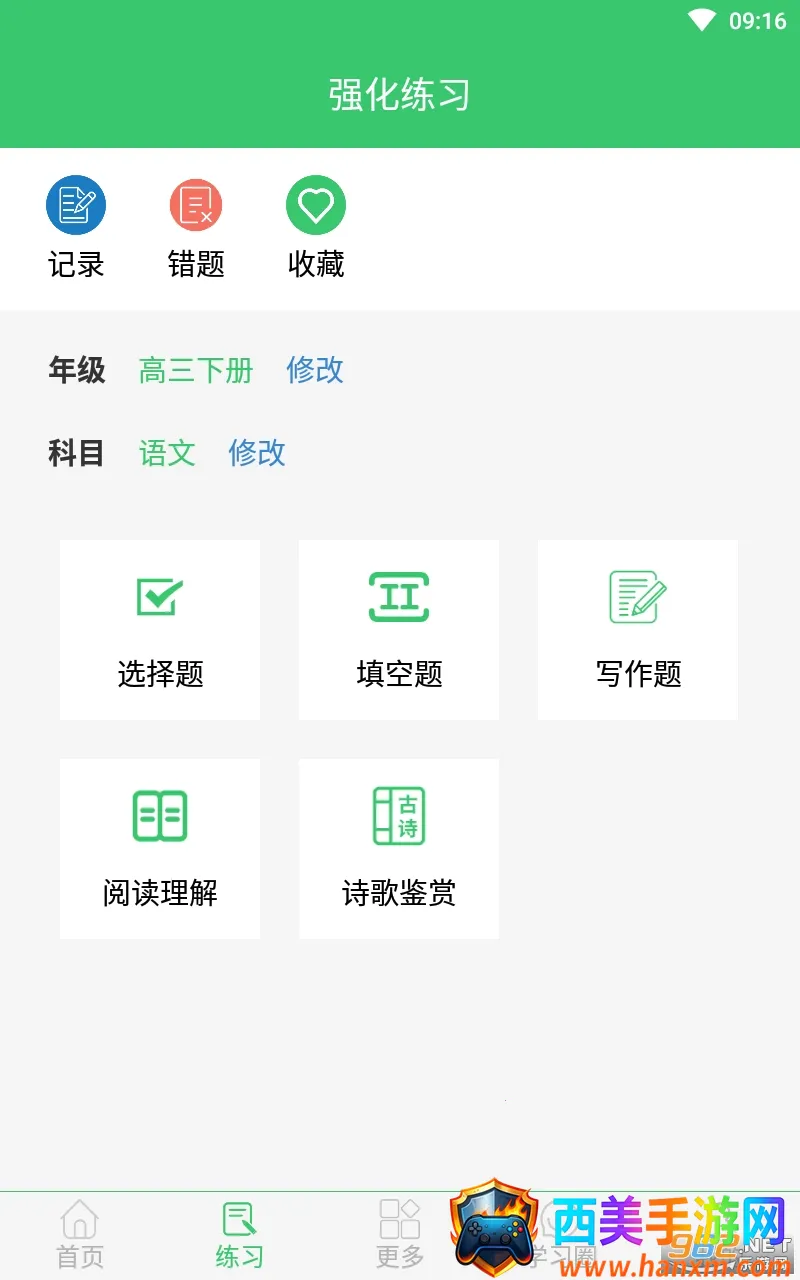This screenshot has width=800, height=1280.
Task: Open 诗歌鉴赏 exercises
Action: click(x=399, y=848)
